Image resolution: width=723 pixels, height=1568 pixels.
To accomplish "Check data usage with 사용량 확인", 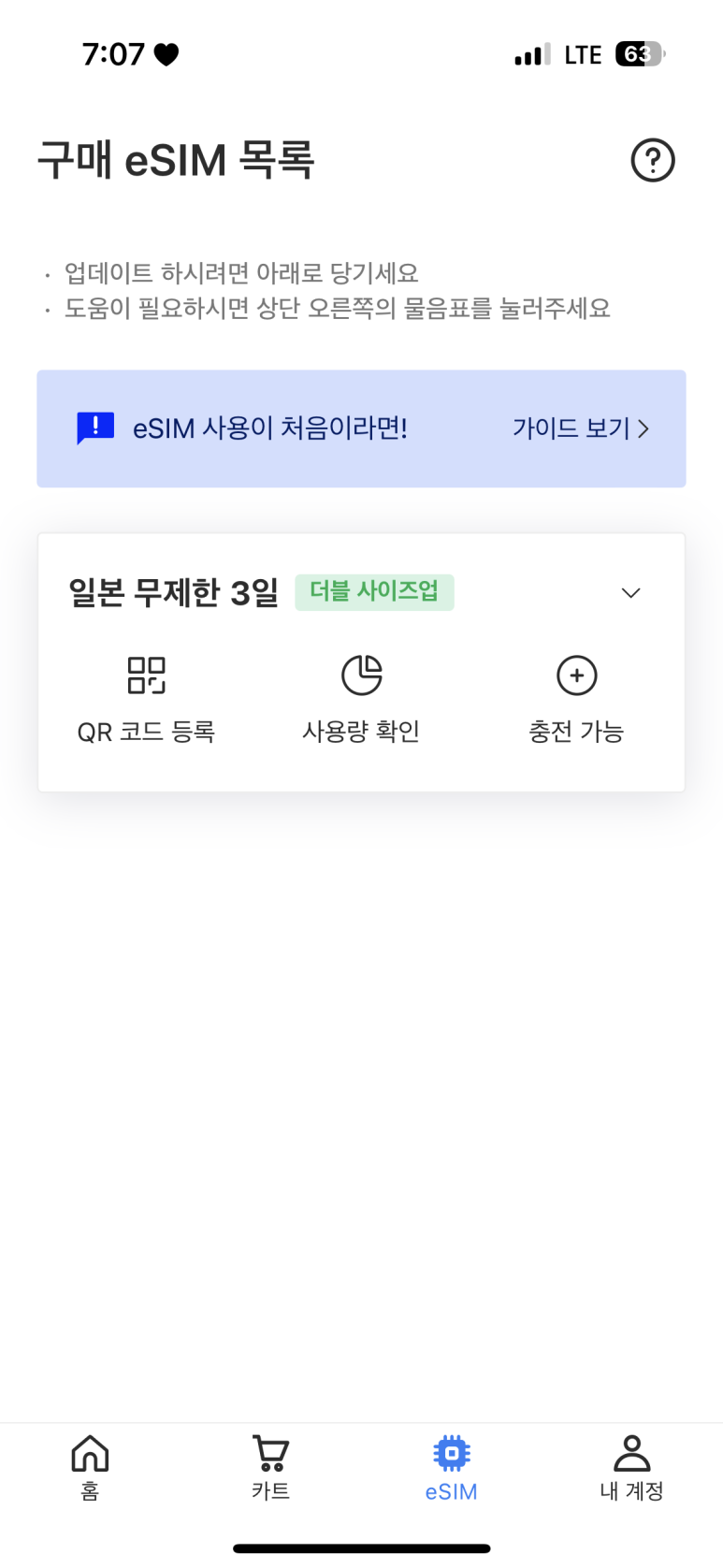I will (x=361, y=701).
